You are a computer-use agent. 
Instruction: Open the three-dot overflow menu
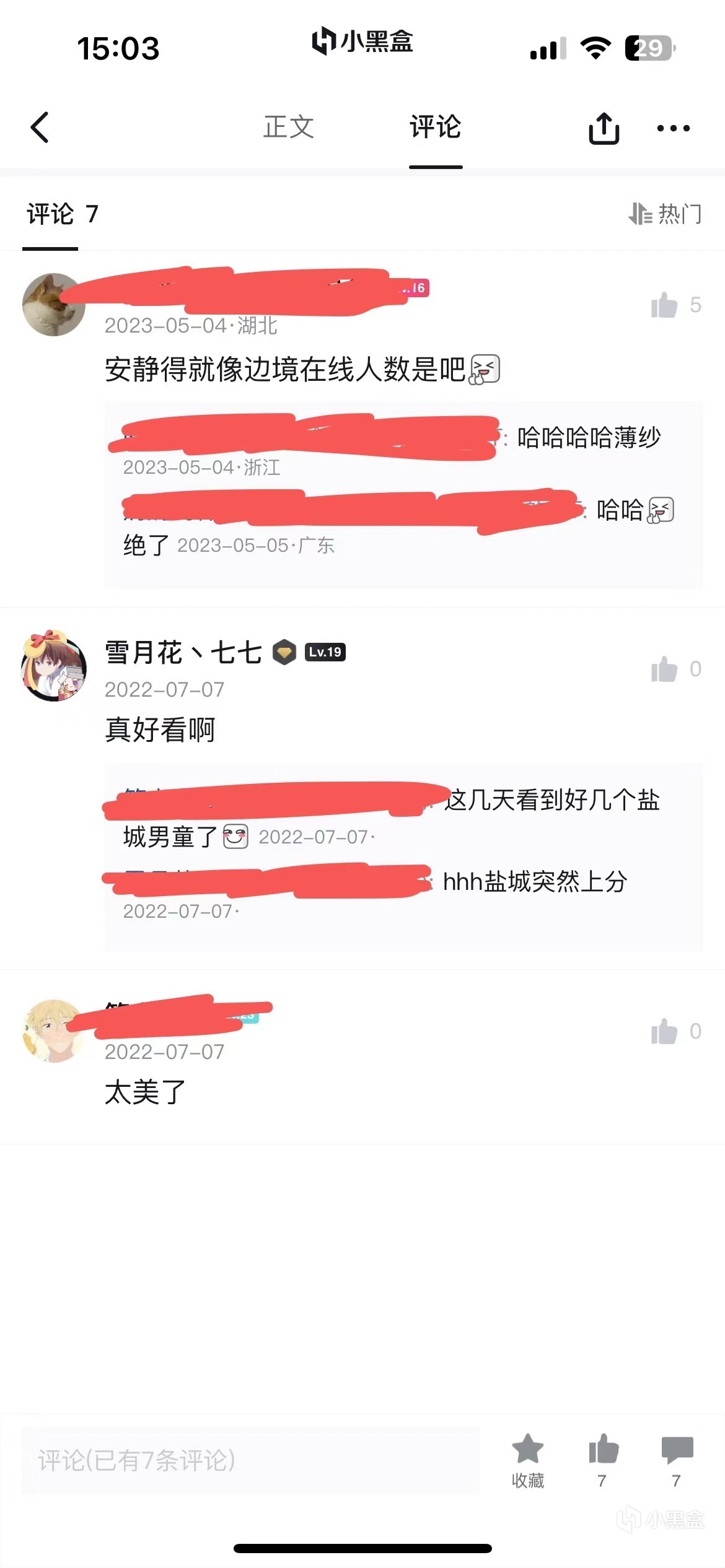[x=674, y=128]
